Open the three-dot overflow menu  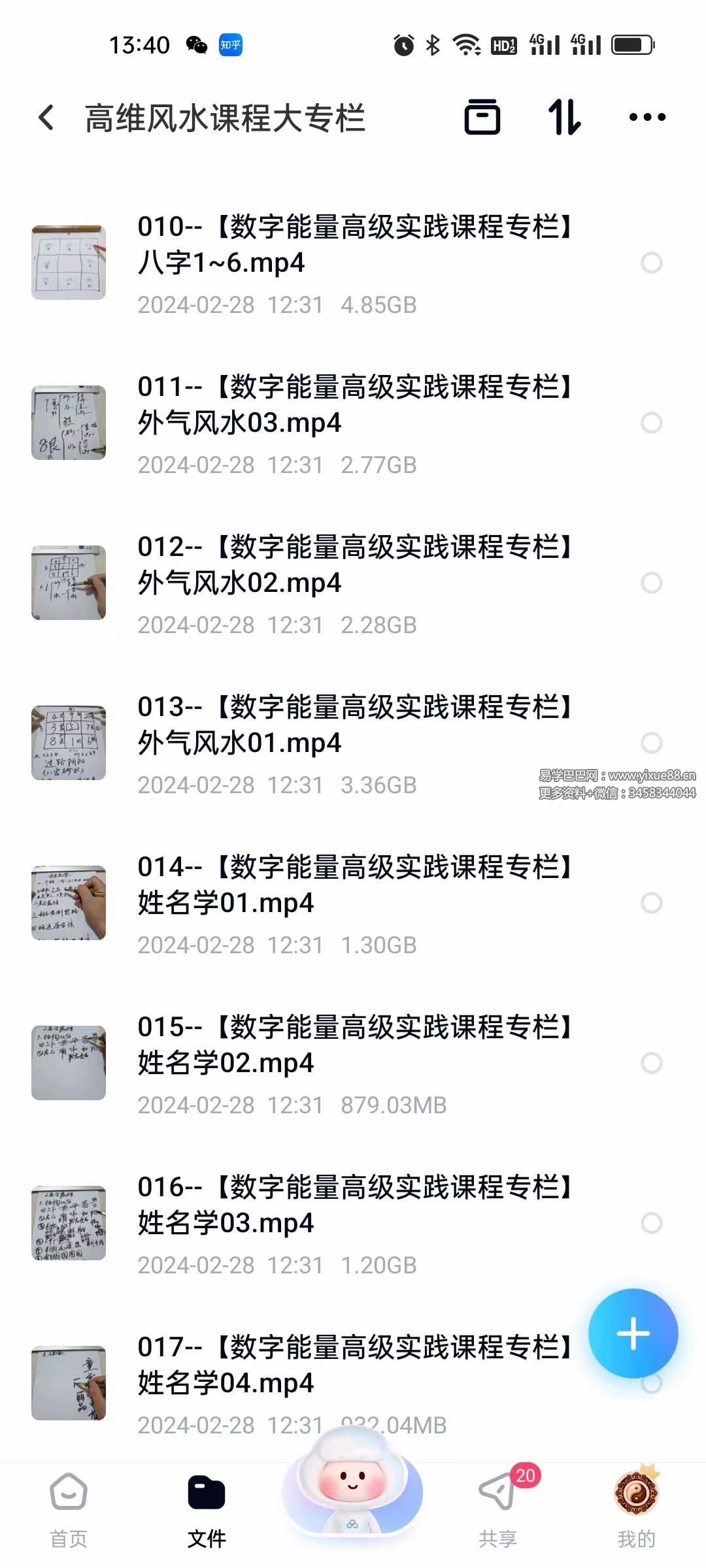tap(647, 118)
